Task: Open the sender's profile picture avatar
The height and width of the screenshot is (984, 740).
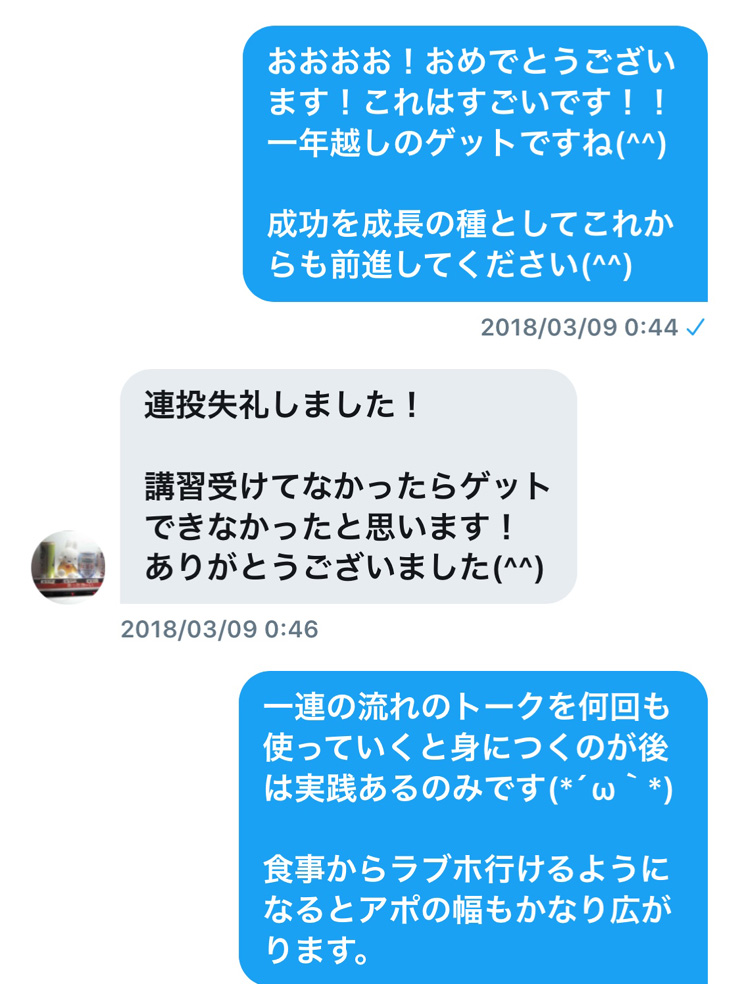Action: point(68,567)
